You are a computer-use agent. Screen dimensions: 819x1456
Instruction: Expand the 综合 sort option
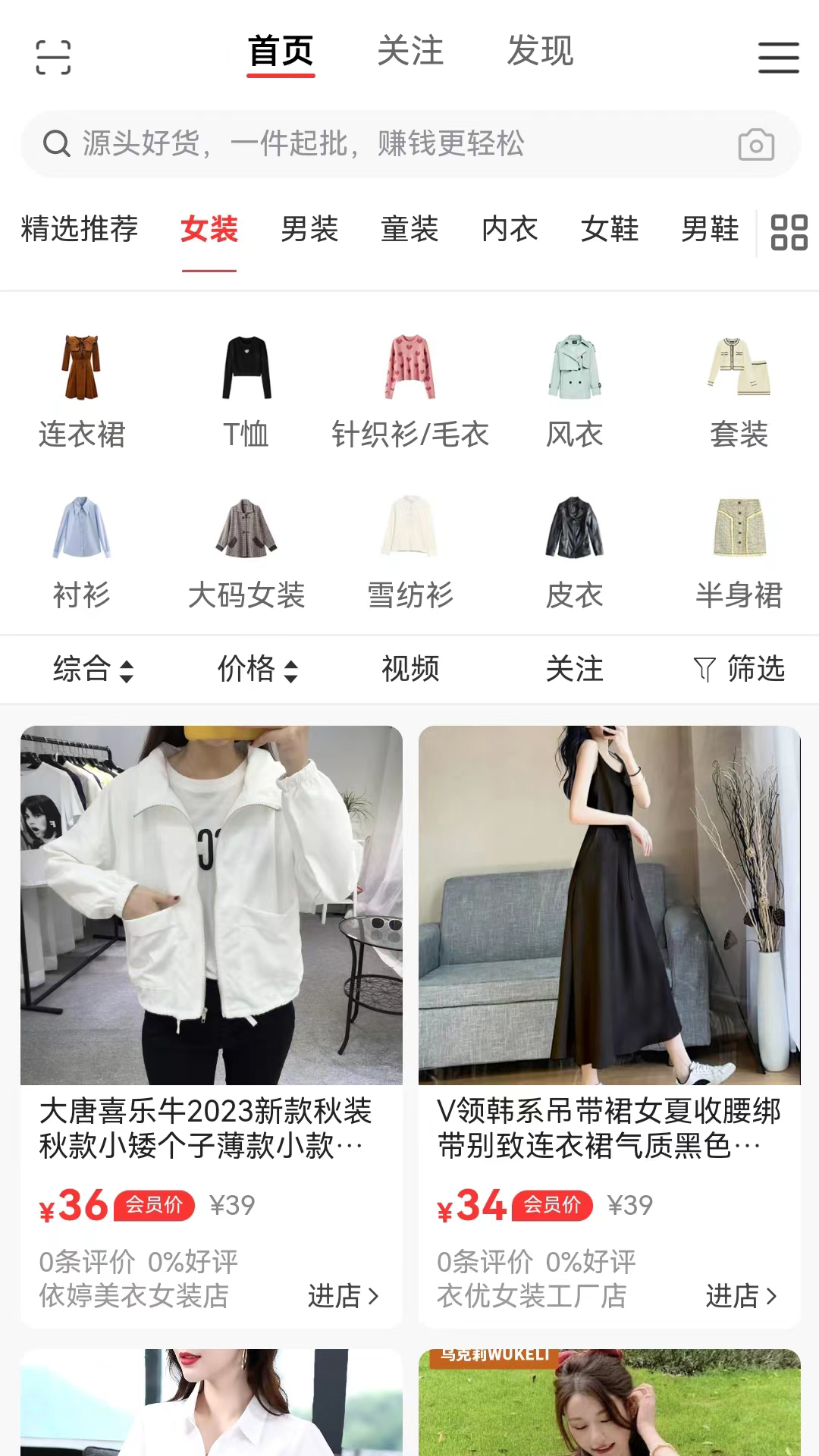(x=93, y=670)
